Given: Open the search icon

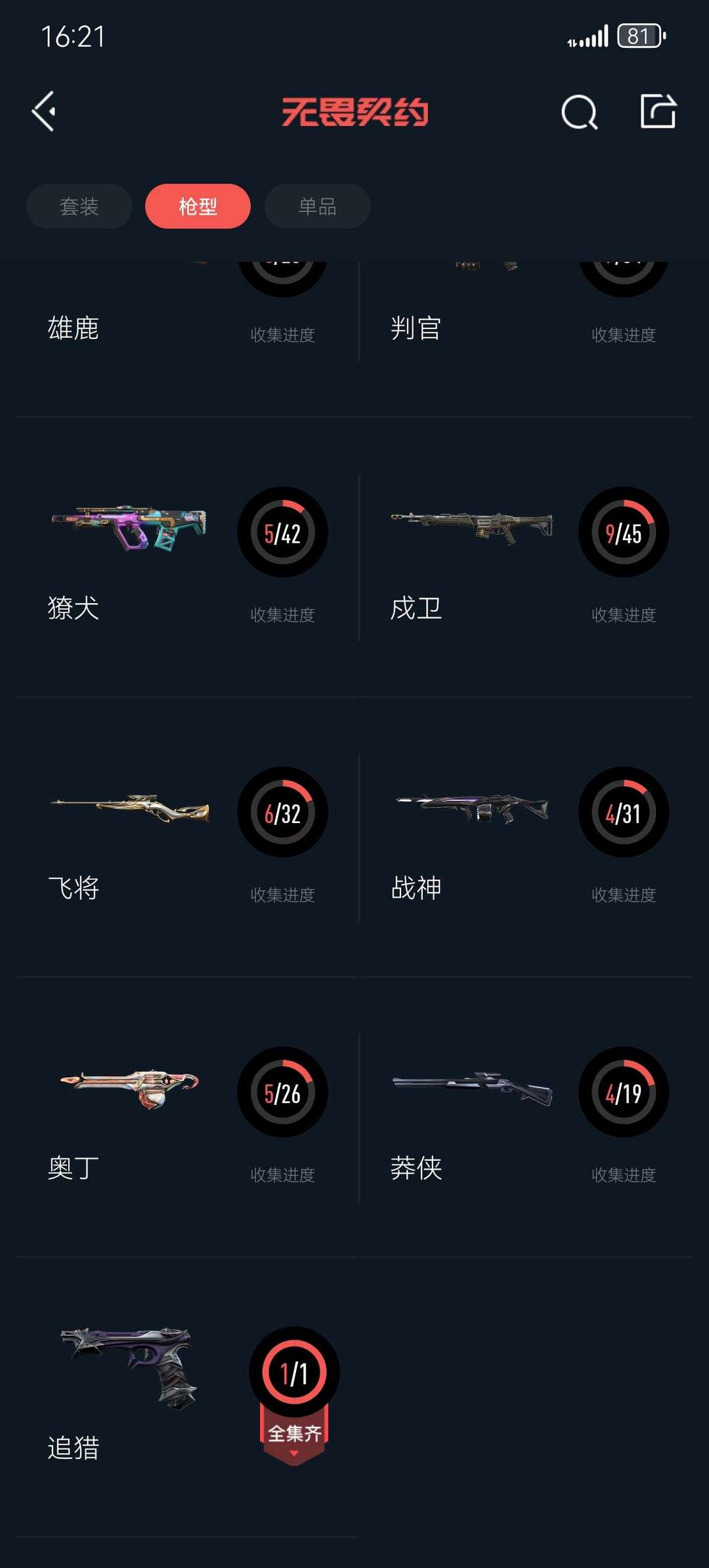Looking at the screenshot, I should point(579,112).
